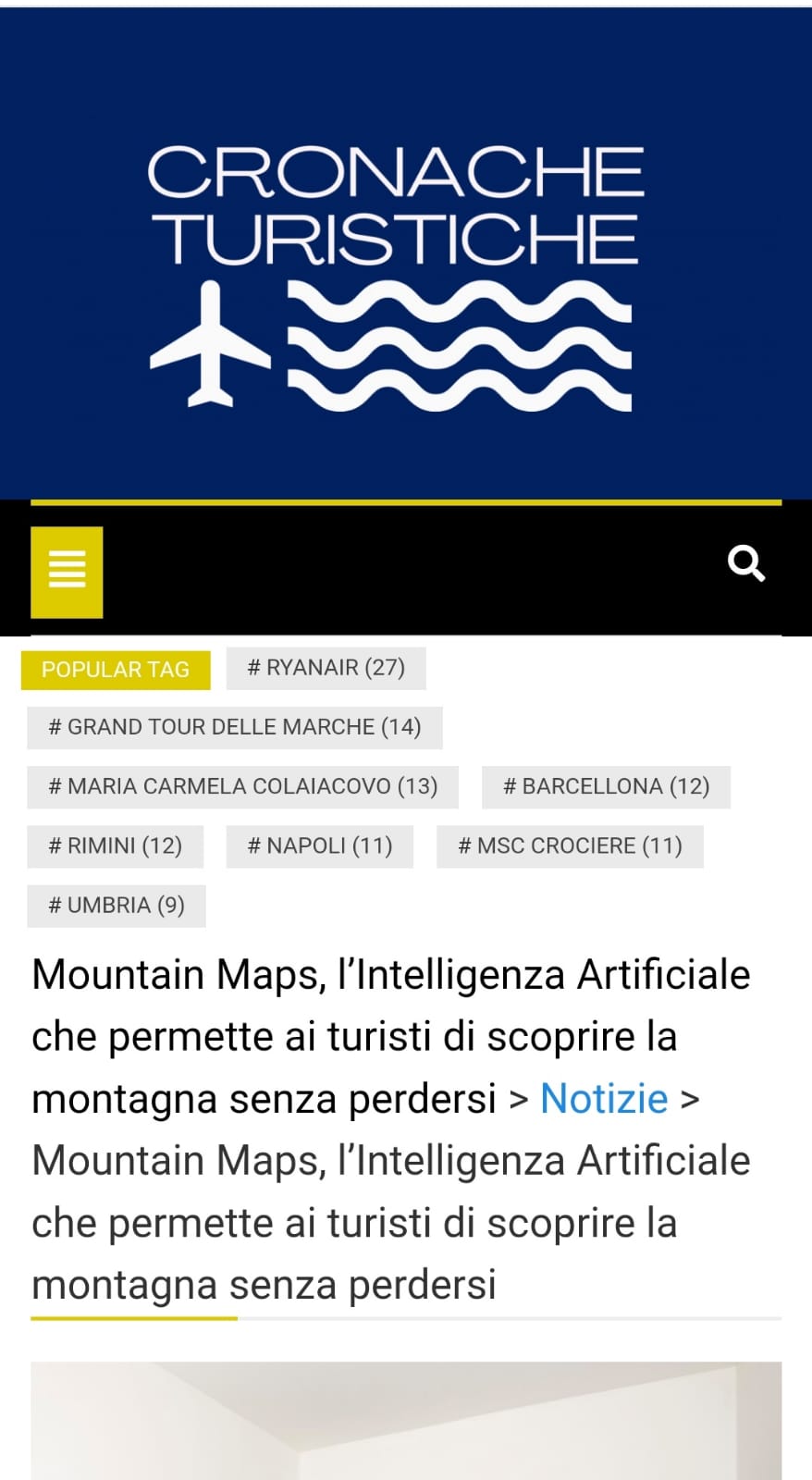Tap the Maria Carmela Colaiacovo tag
This screenshot has width=812, height=1480.
click(242, 786)
